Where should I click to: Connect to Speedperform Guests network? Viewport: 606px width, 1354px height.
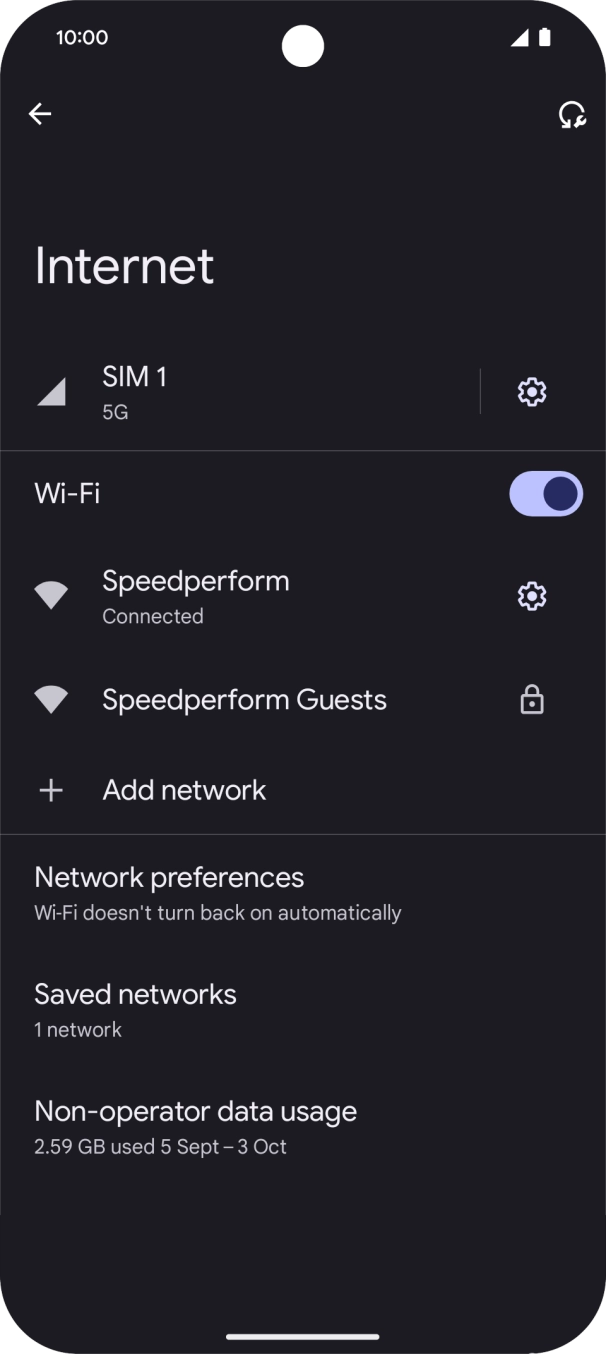244,700
